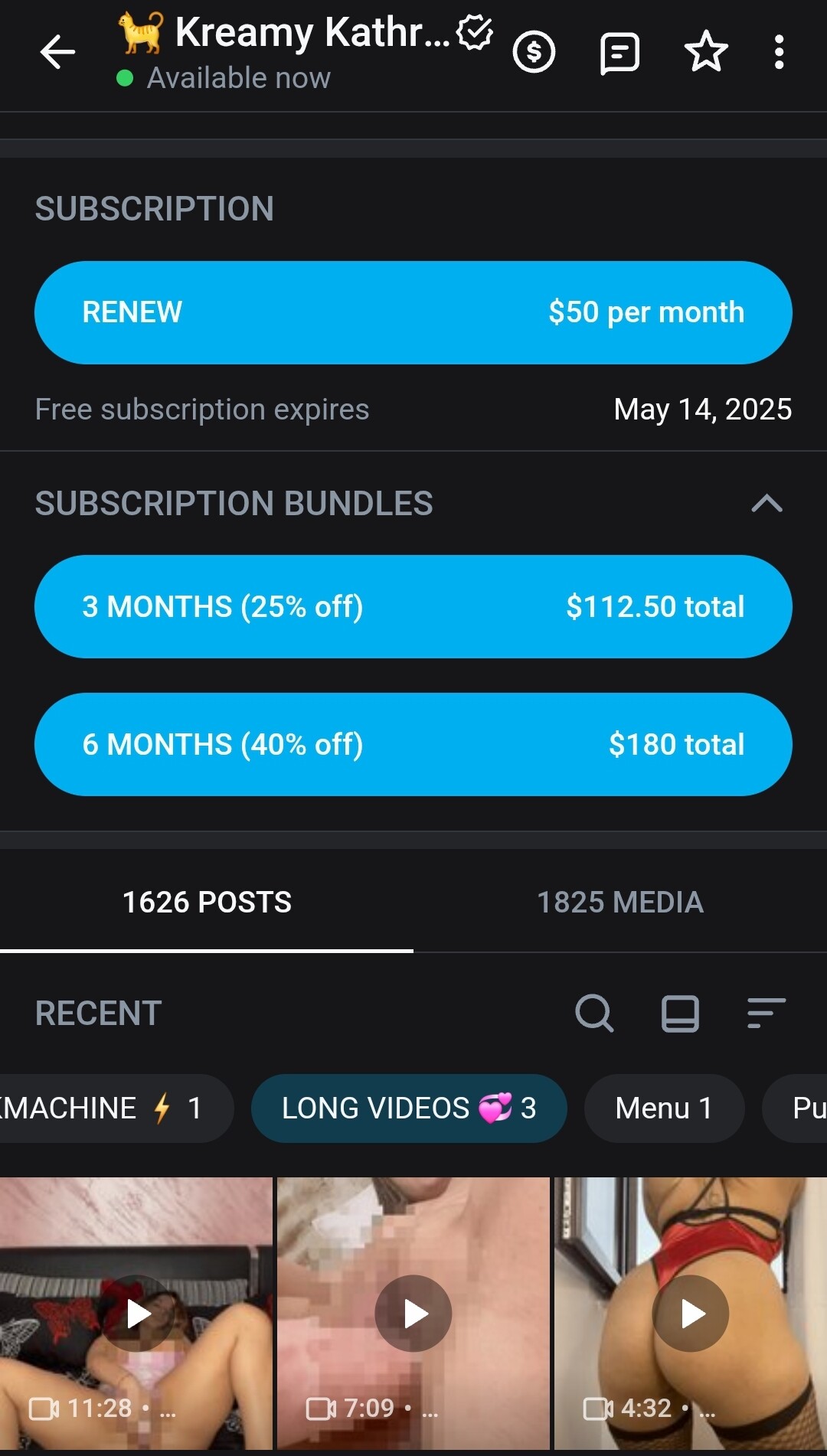This screenshot has height=1456, width=827.
Task: Switch to the 1626 Posts tab
Action: 207,902
